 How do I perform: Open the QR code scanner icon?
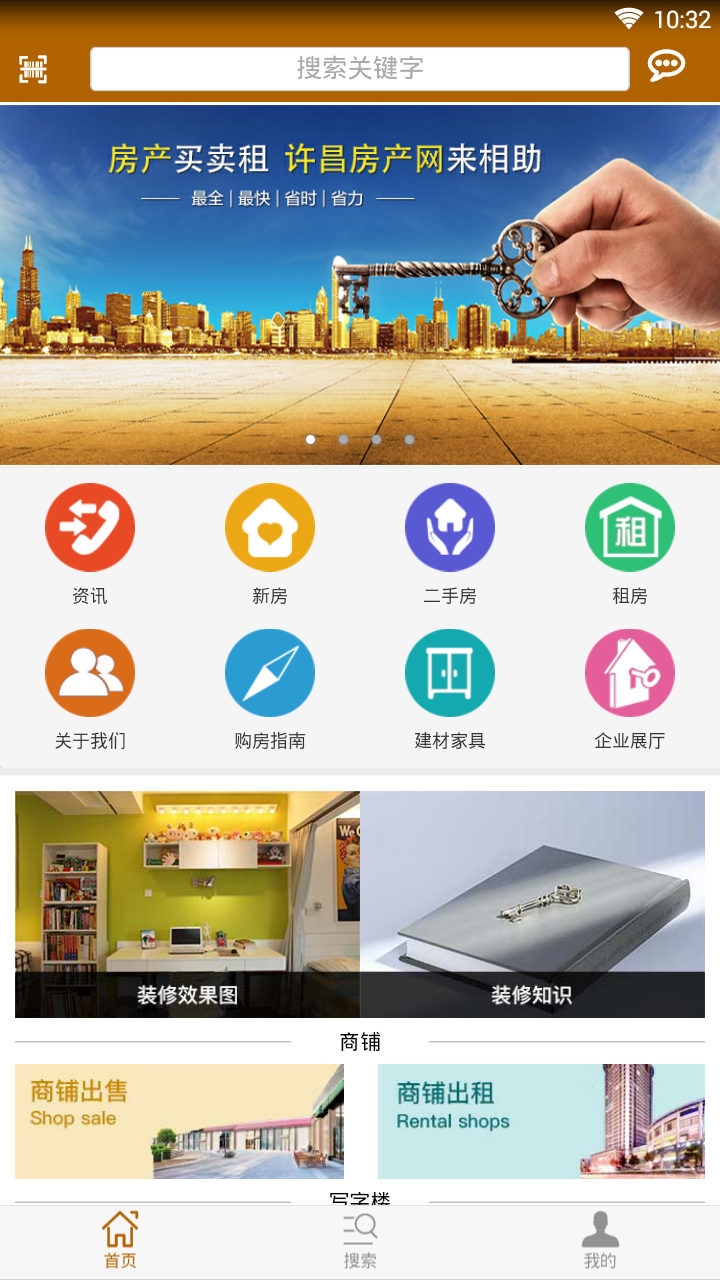33,69
